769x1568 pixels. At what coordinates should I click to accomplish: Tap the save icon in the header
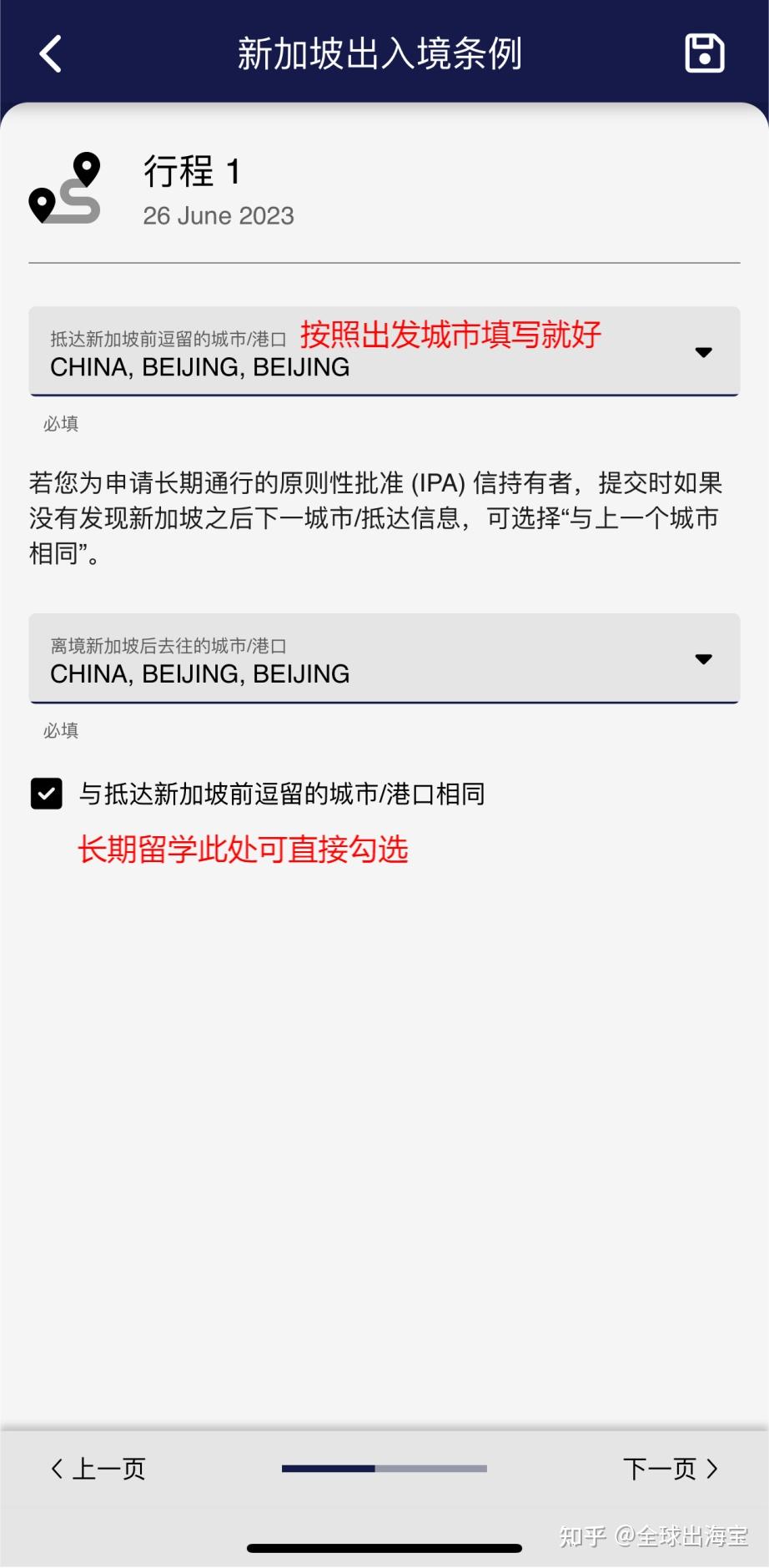coord(704,54)
